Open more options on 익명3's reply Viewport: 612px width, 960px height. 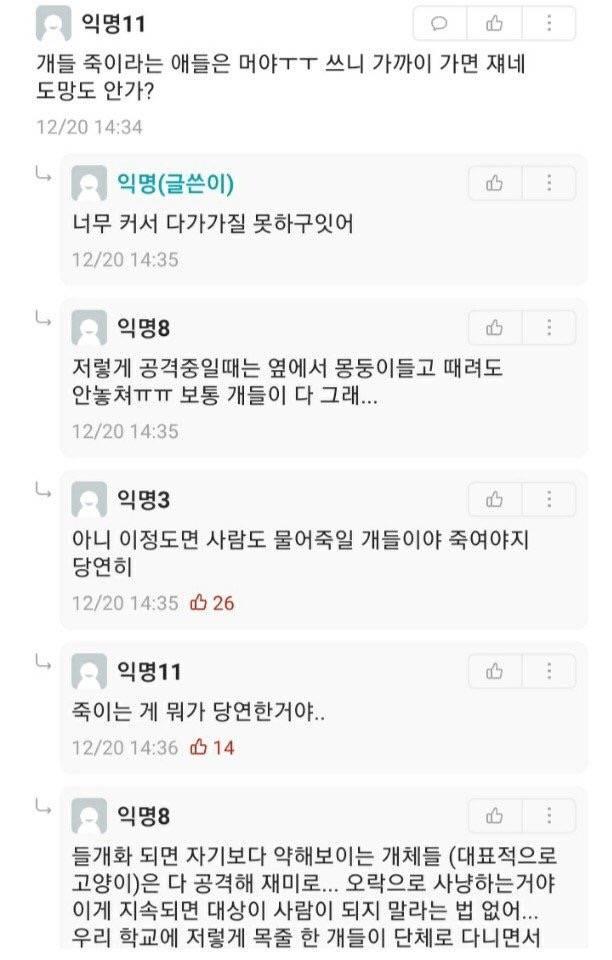(549, 499)
